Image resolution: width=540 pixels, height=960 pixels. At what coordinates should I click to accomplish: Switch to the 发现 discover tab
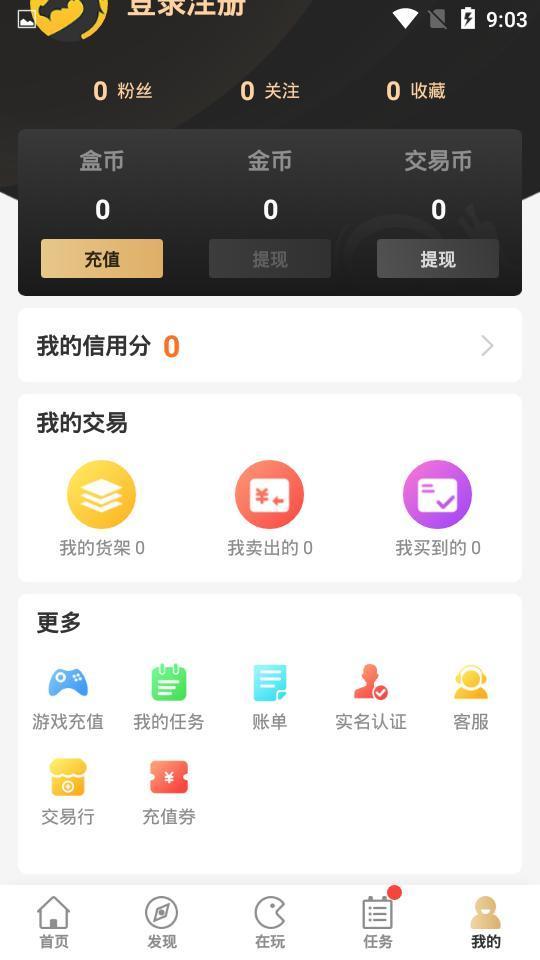point(162,923)
